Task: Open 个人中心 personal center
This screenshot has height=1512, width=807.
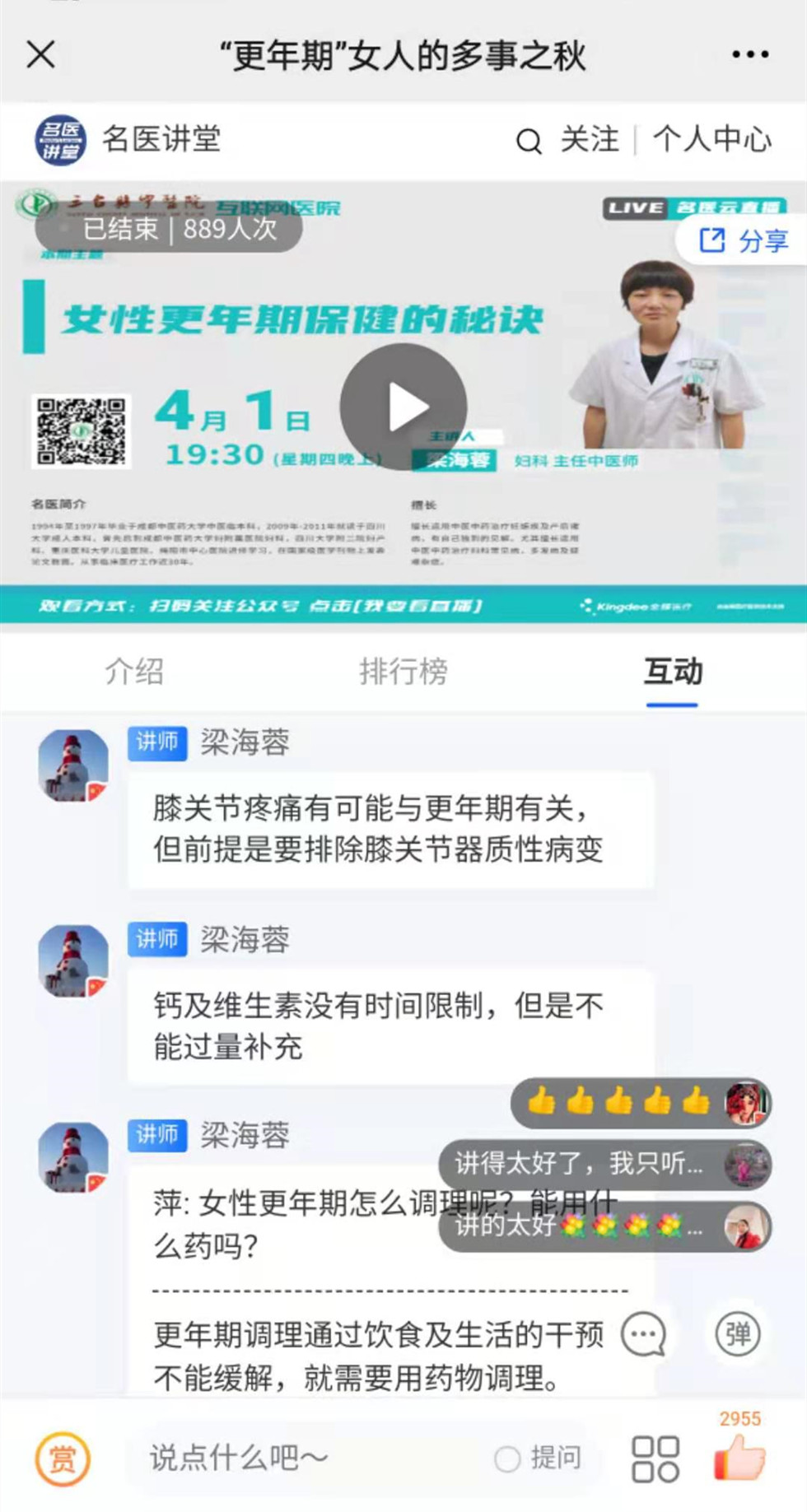Action: (712, 140)
